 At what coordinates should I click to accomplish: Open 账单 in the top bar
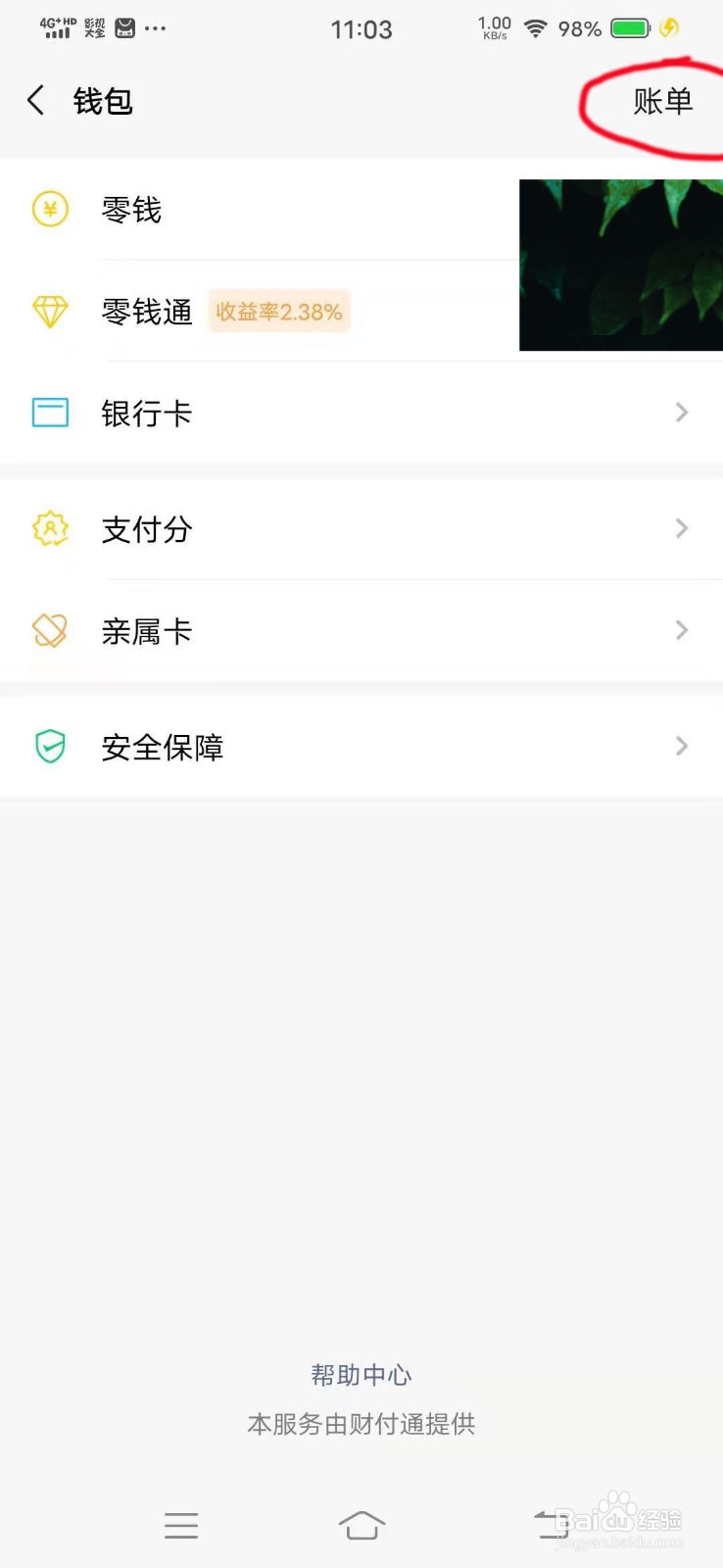662,101
